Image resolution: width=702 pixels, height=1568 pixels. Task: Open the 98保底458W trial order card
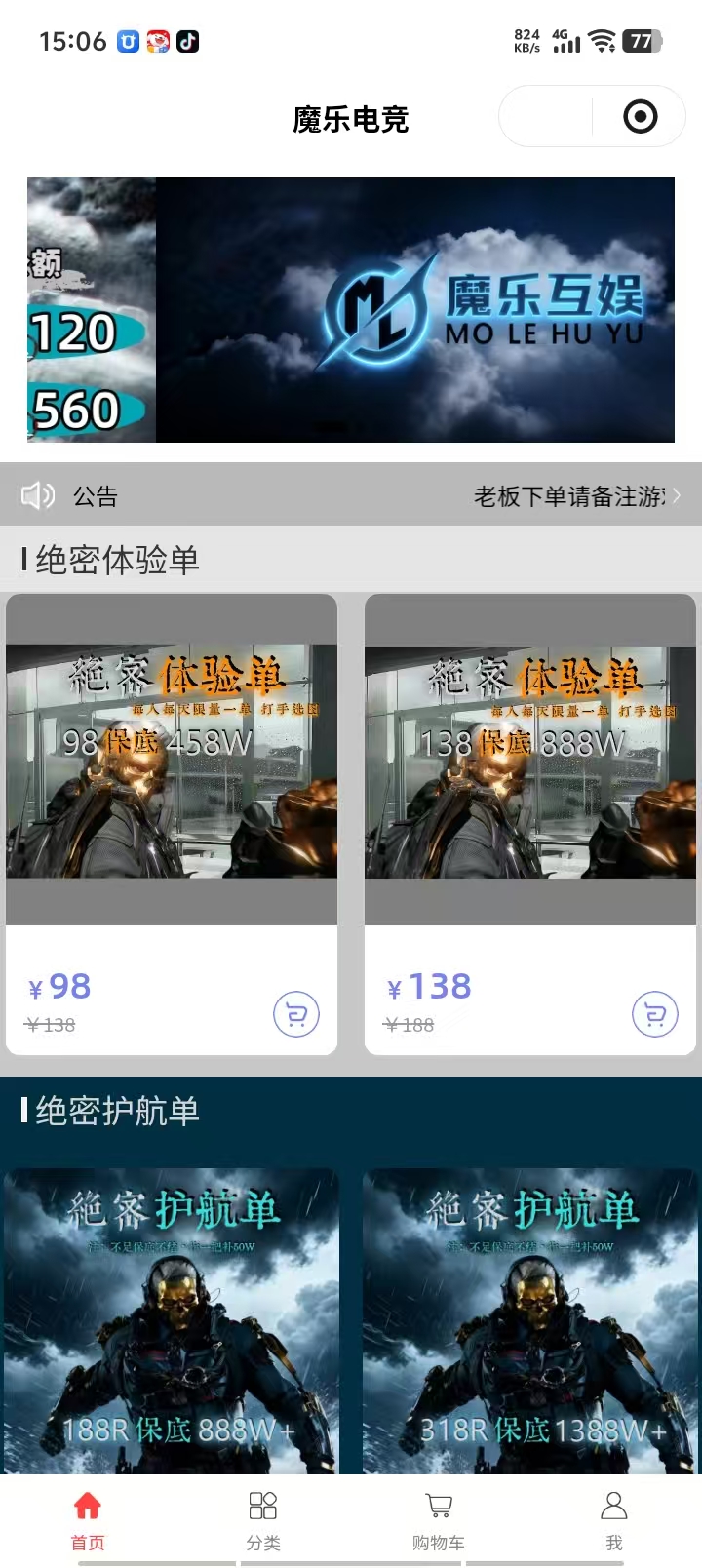coord(172,761)
